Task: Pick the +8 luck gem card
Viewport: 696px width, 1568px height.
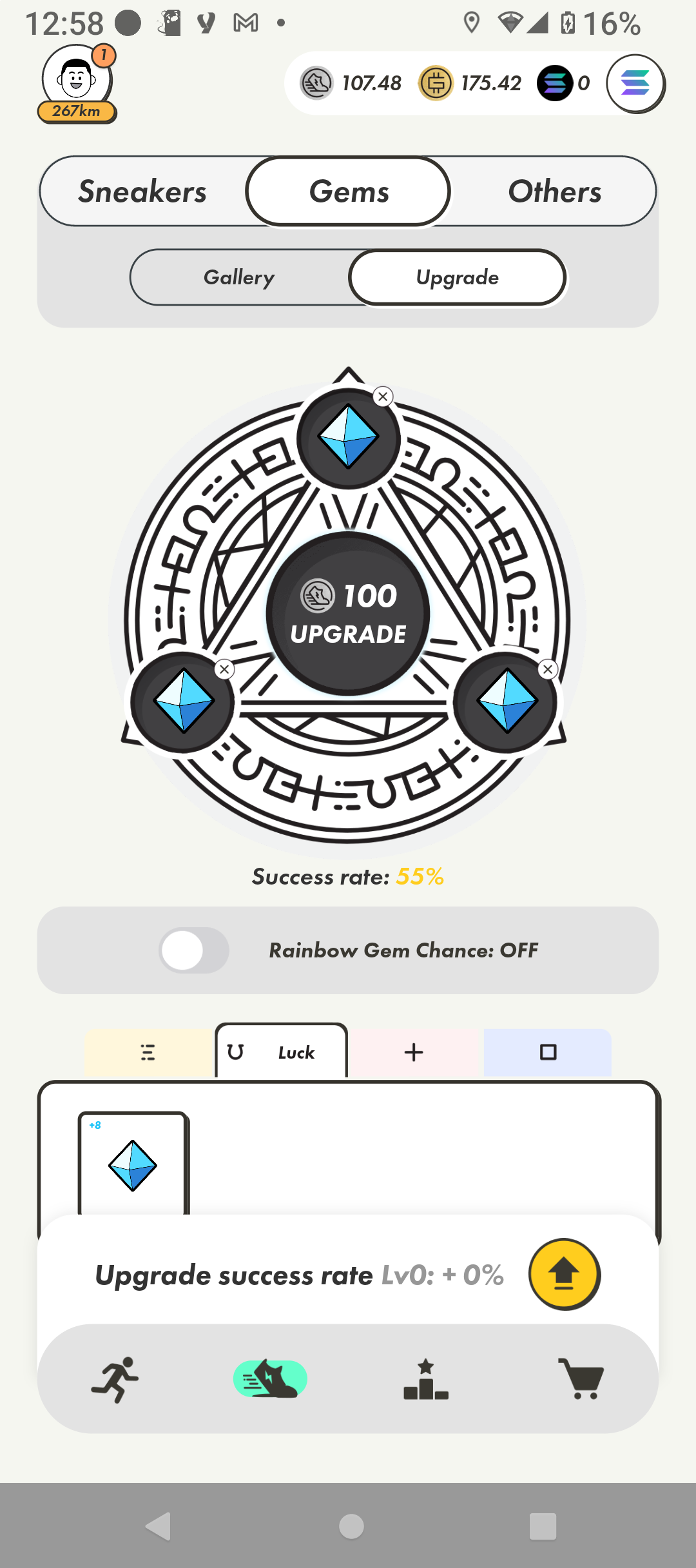Action: [x=133, y=1164]
